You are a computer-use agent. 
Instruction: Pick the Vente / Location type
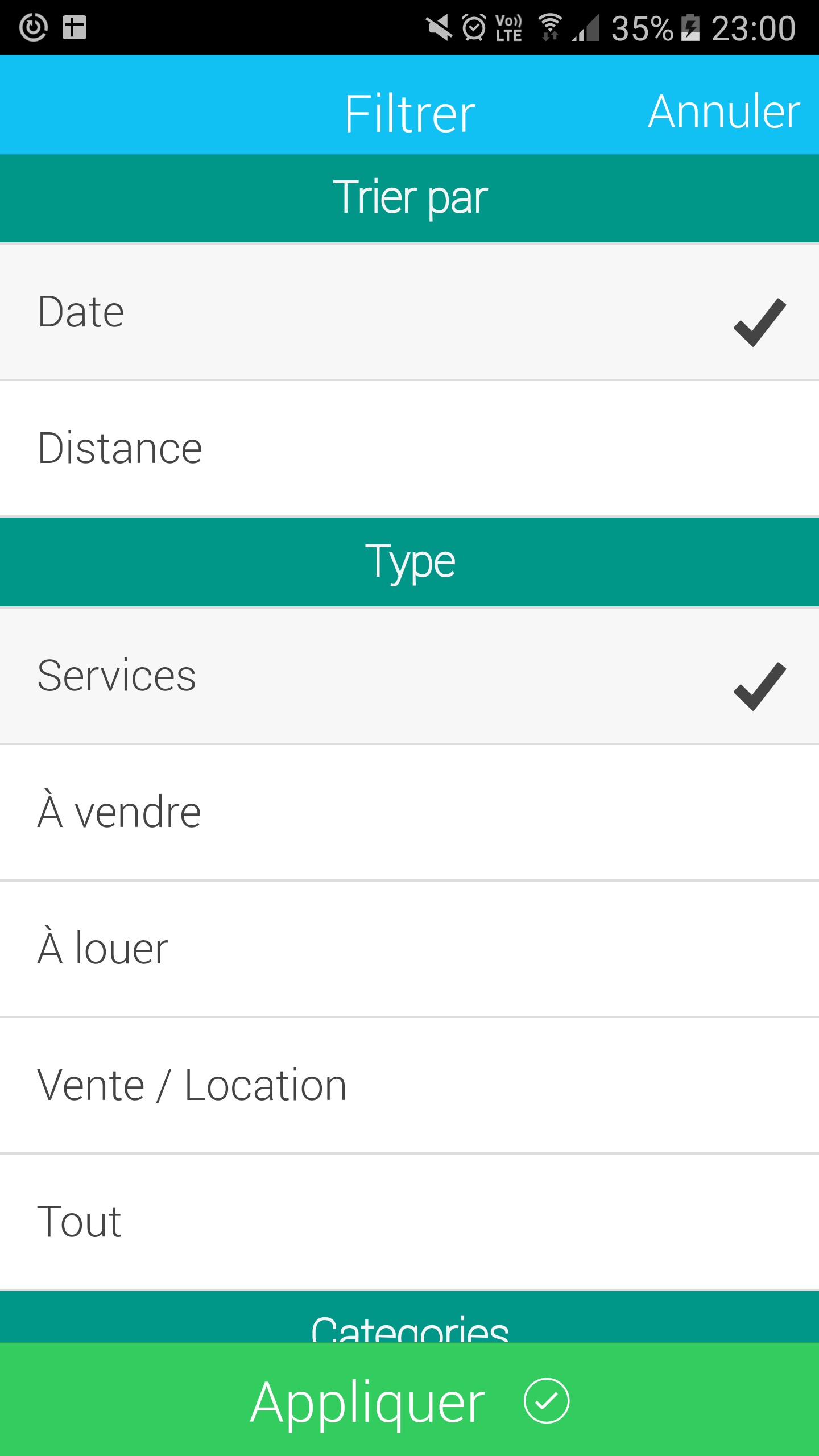409,1085
